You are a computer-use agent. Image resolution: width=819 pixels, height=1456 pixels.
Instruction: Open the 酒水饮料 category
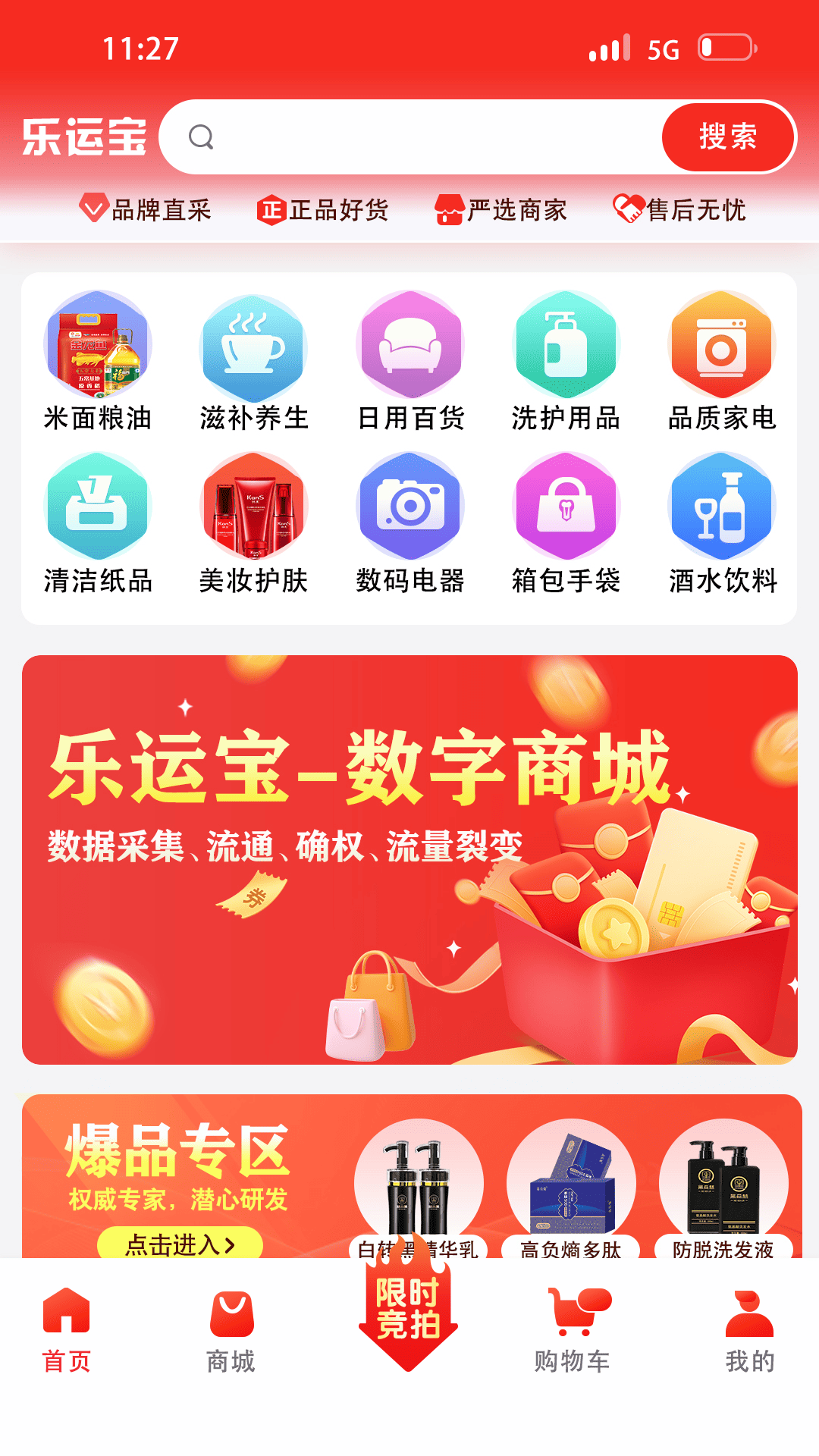tap(722, 525)
